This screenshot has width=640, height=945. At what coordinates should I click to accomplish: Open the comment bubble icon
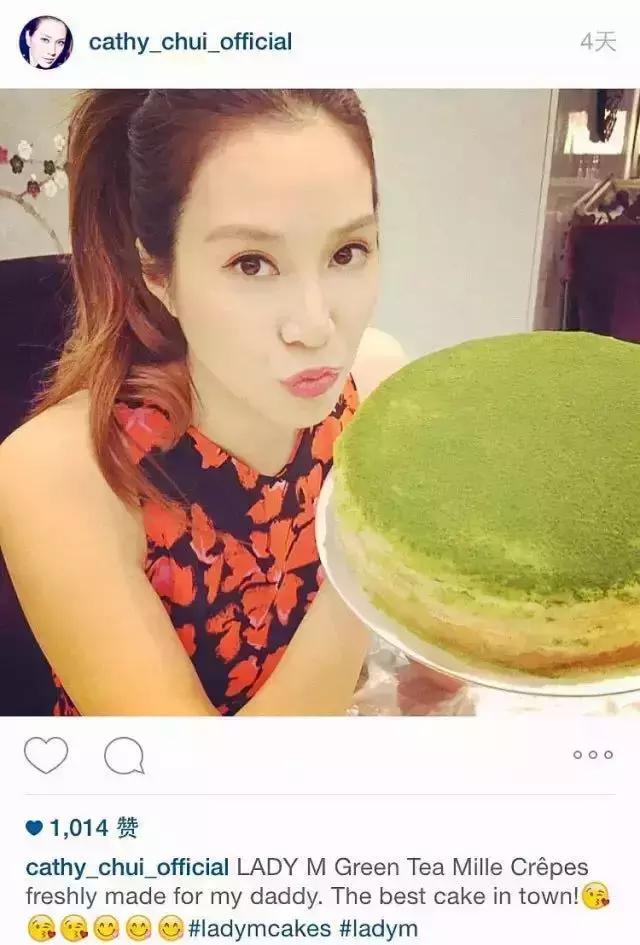click(124, 757)
